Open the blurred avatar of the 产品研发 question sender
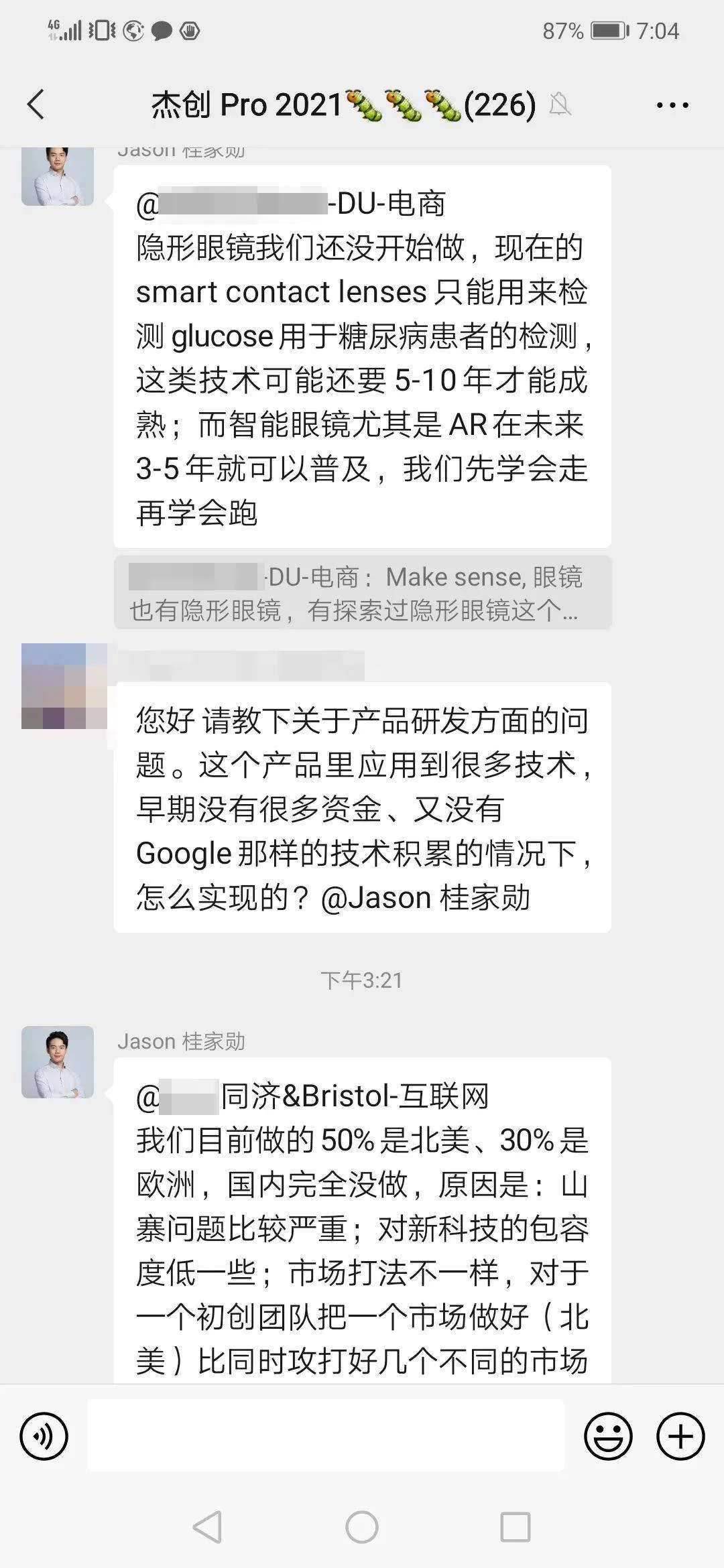Image resolution: width=724 pixels, height=1568 pixels. pyautogui.click(x=64, y=685)
